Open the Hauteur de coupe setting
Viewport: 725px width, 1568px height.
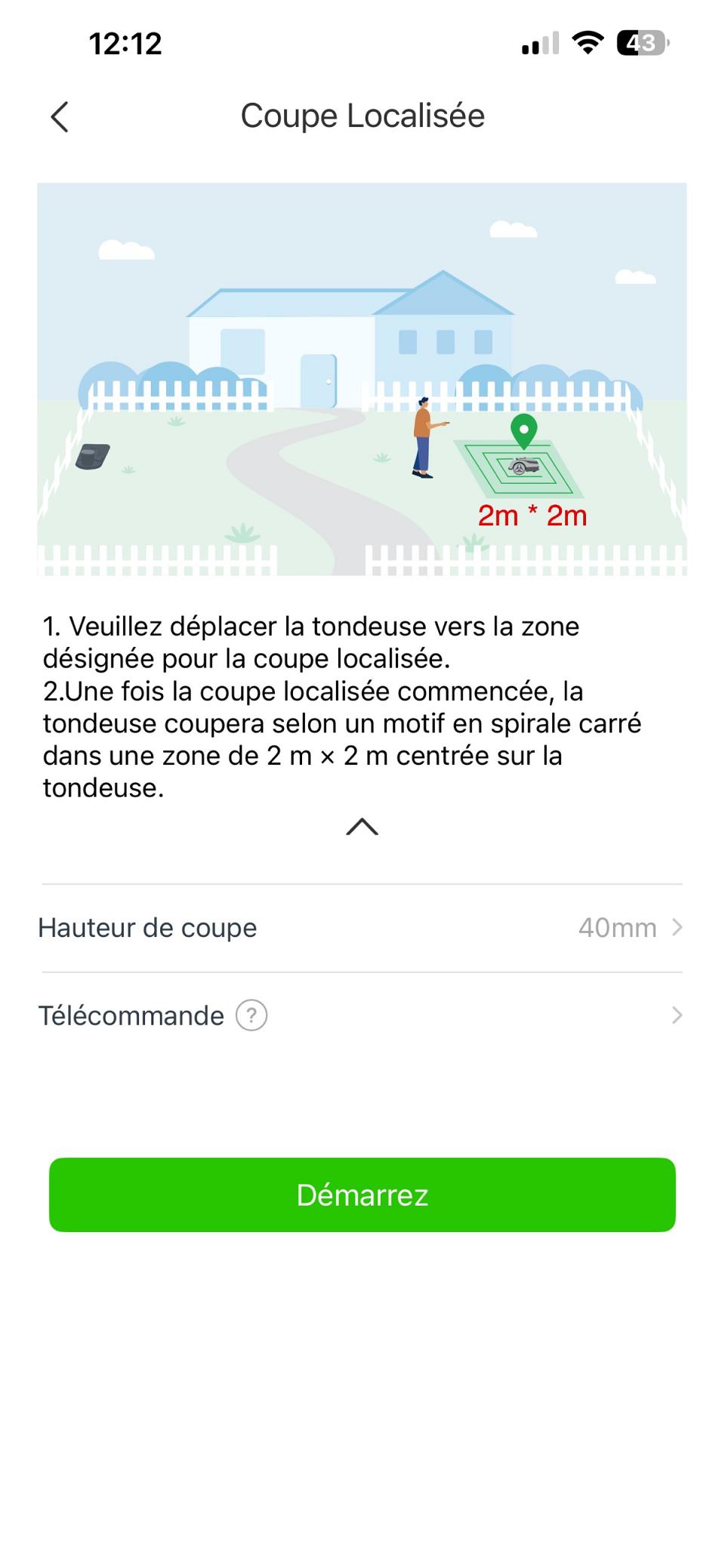[362, 928]
